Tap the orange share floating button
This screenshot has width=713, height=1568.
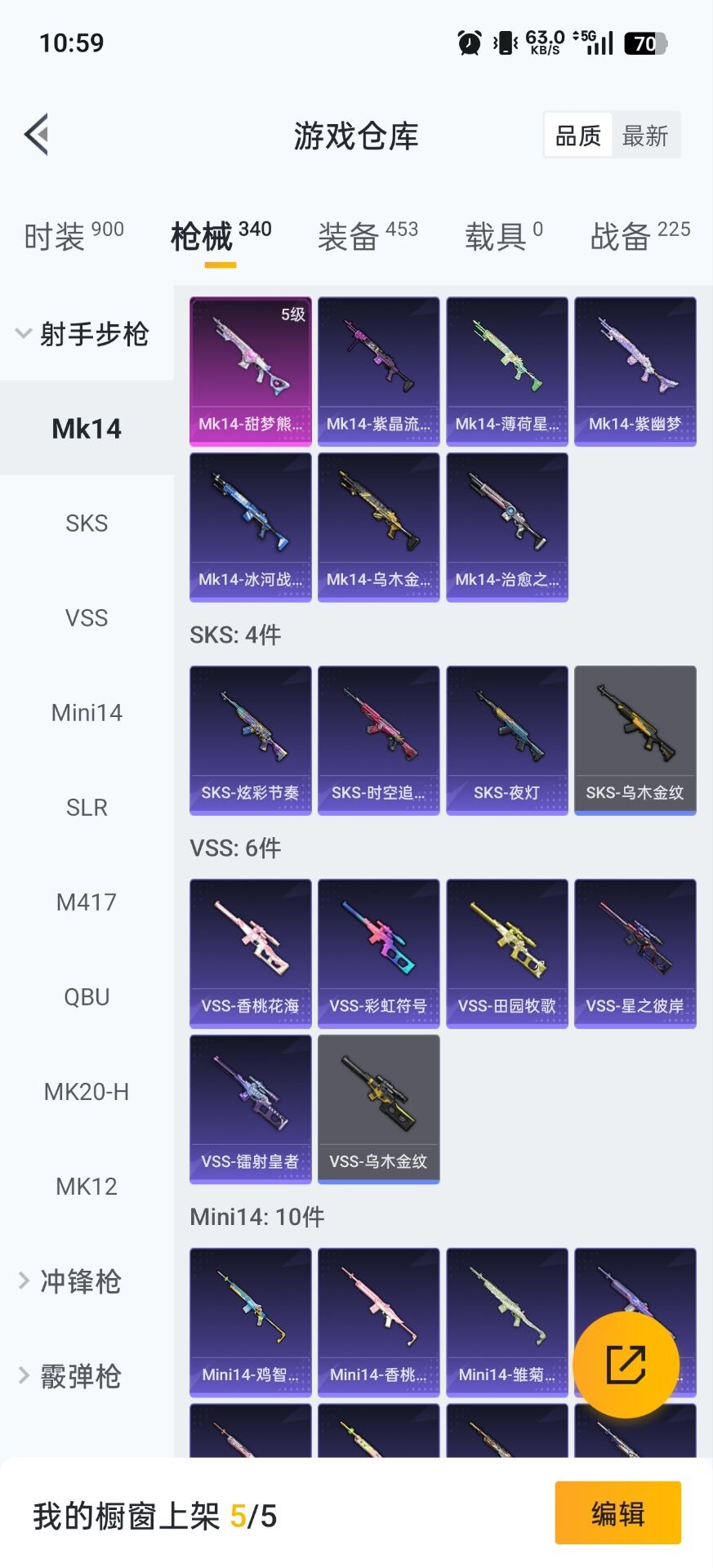pyautogui.click(x=626, y=1365)
